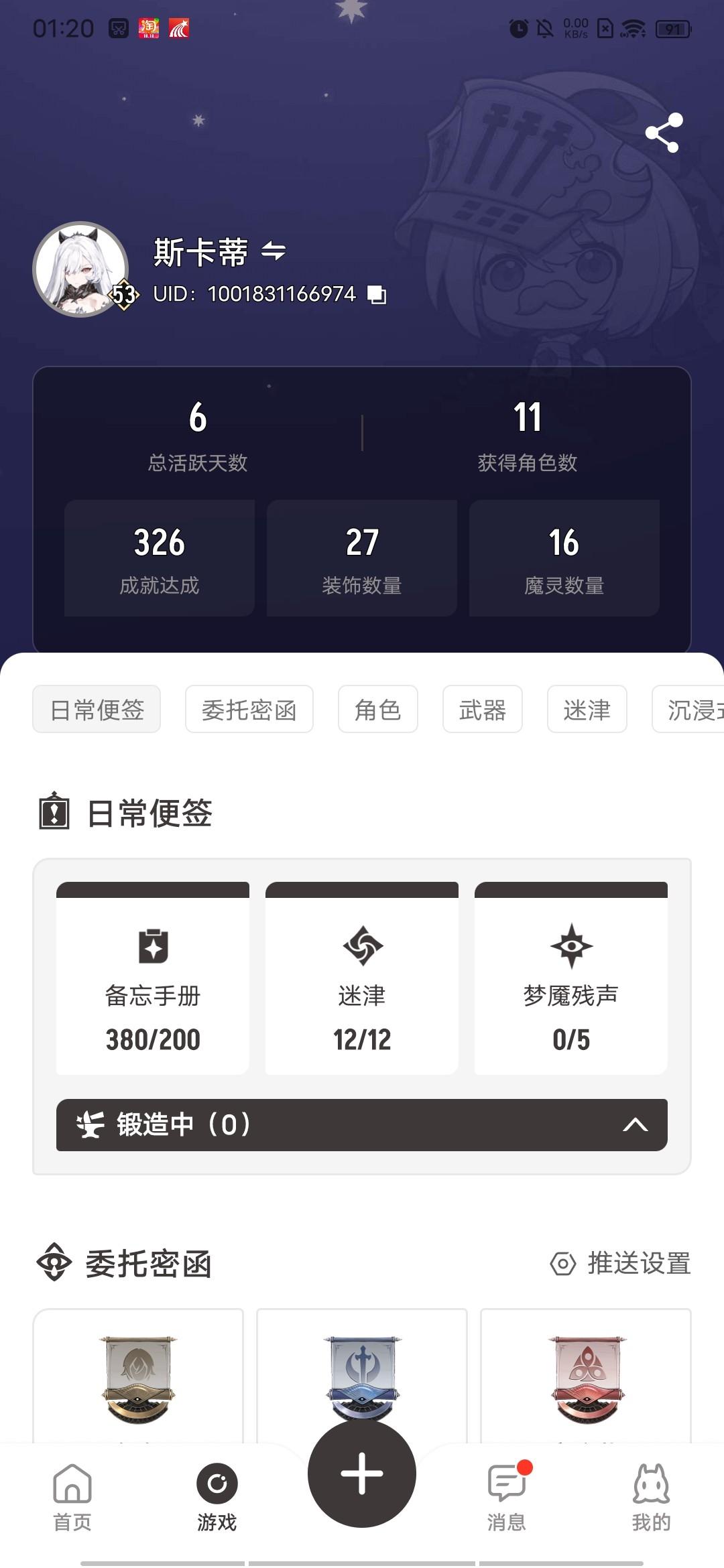Switch to the 迷津 chip

pyautogui.click(x=587, y=709)
